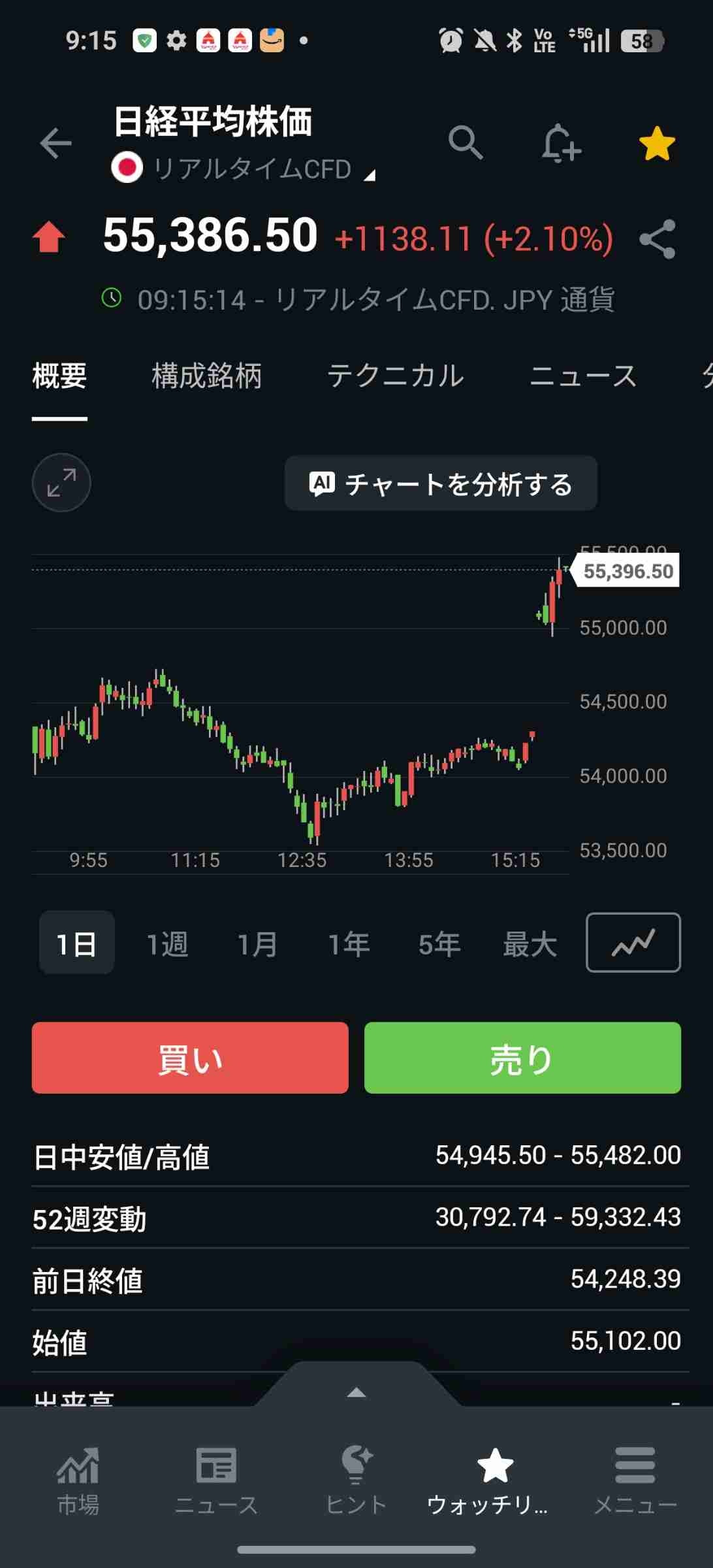Change the chart type with the line icon
The height and width of the screenshot is (1568, 713).
pos(633,943)
